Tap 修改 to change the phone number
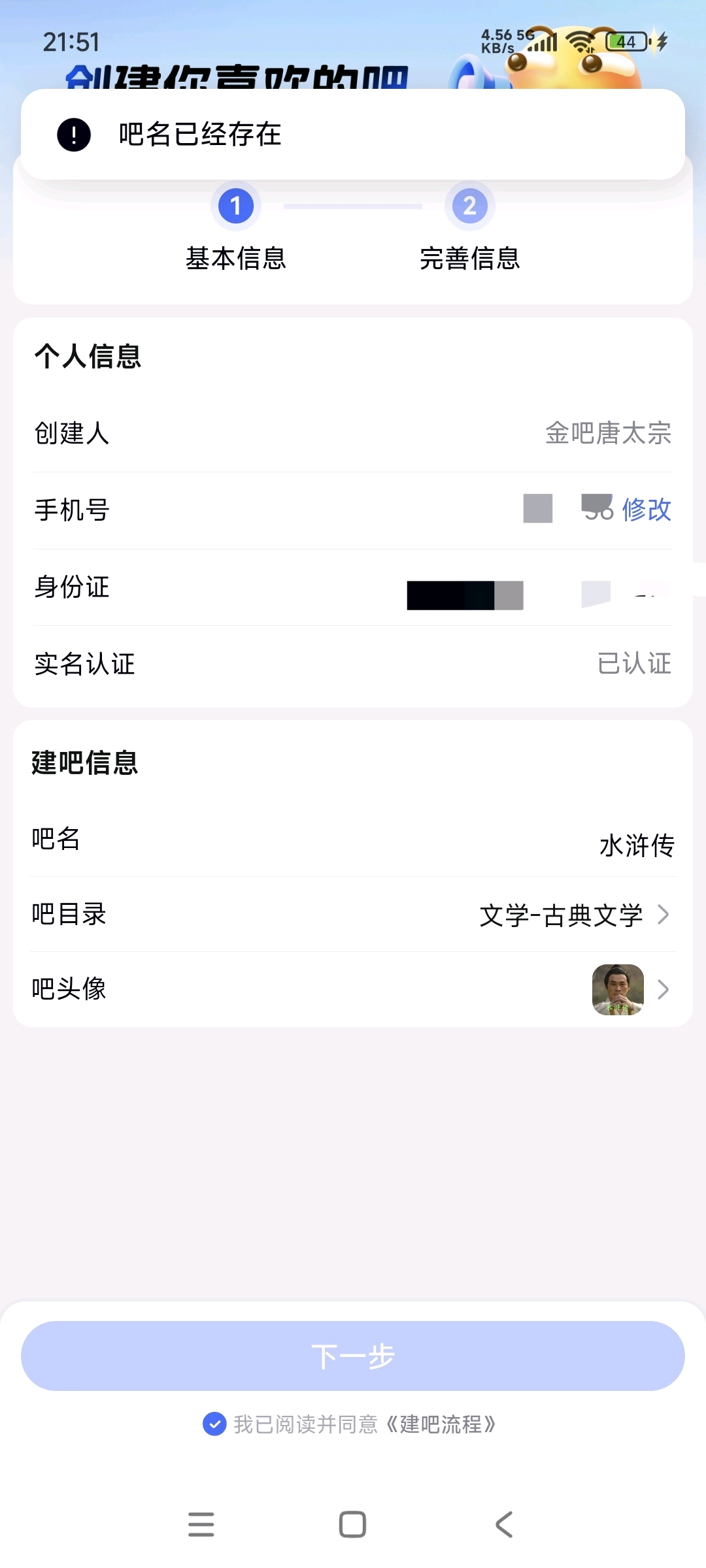The width and height of the screenshot is (706, 1568). click(646, 510)
